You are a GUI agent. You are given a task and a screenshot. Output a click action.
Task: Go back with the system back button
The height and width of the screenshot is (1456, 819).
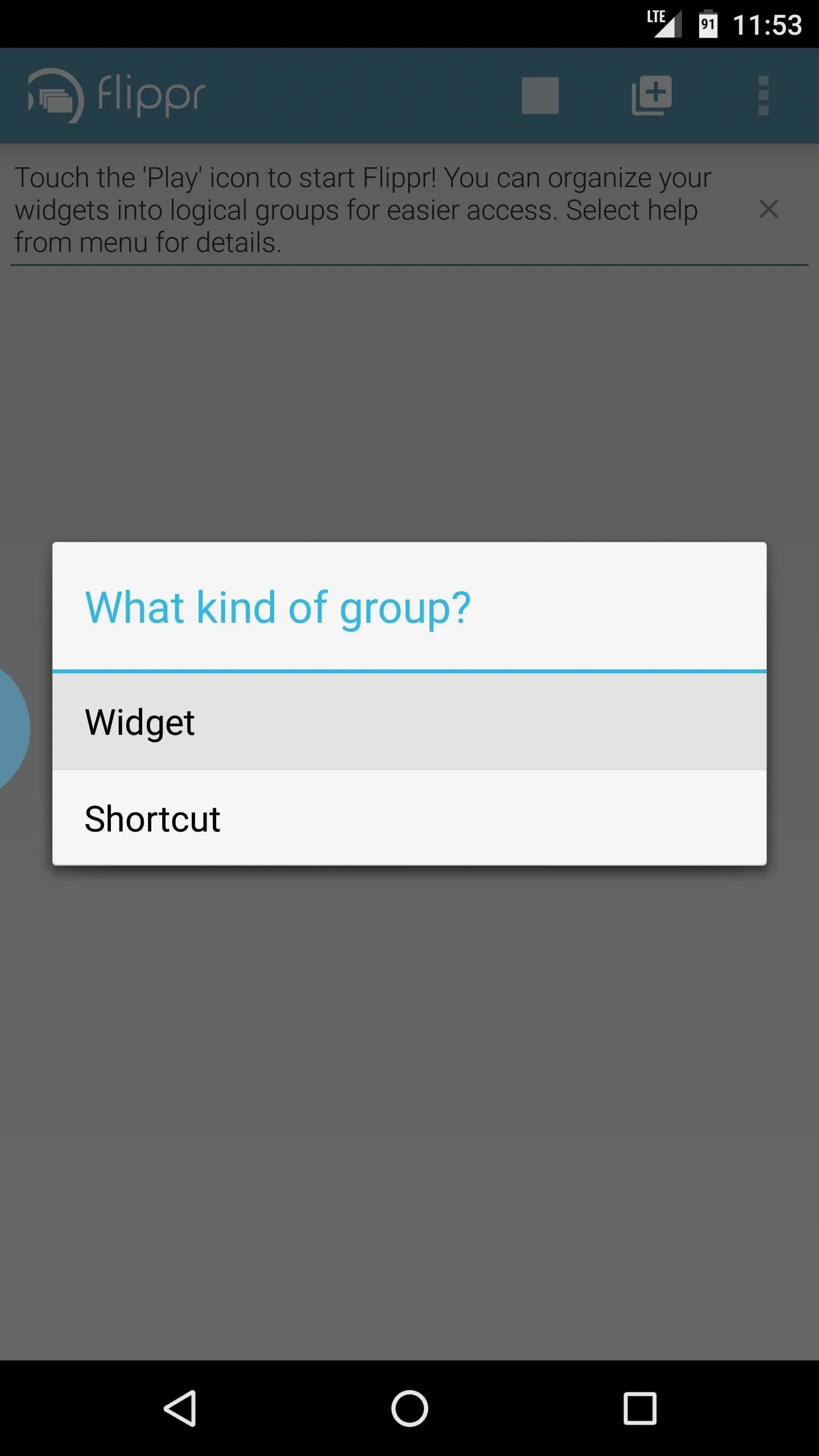pyautogui.click(x=180, y=1408)
